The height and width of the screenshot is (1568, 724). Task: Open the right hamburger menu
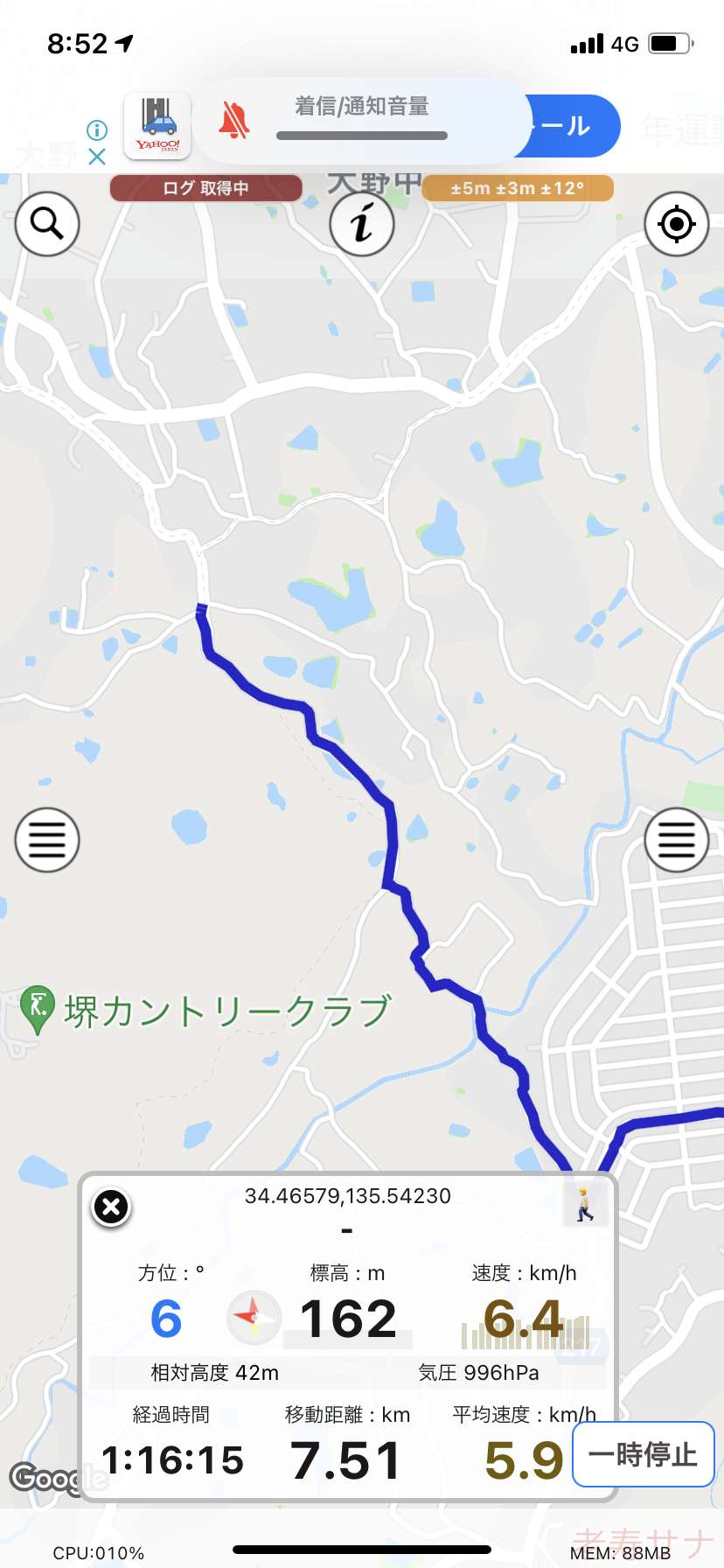[x=676, y=840]
